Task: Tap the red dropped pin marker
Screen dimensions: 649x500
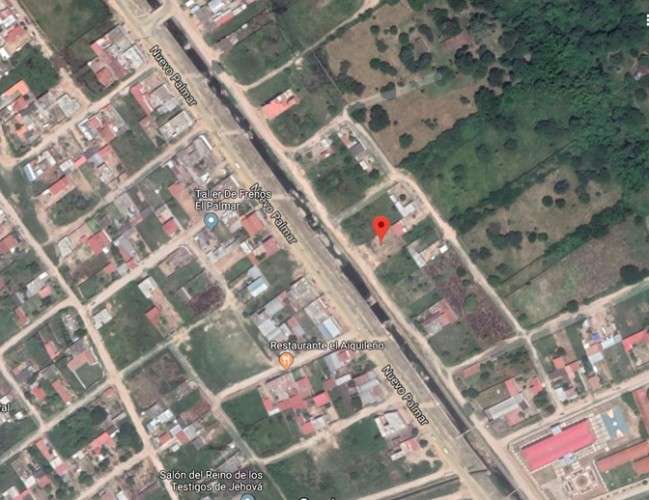Action: [381, 227]
